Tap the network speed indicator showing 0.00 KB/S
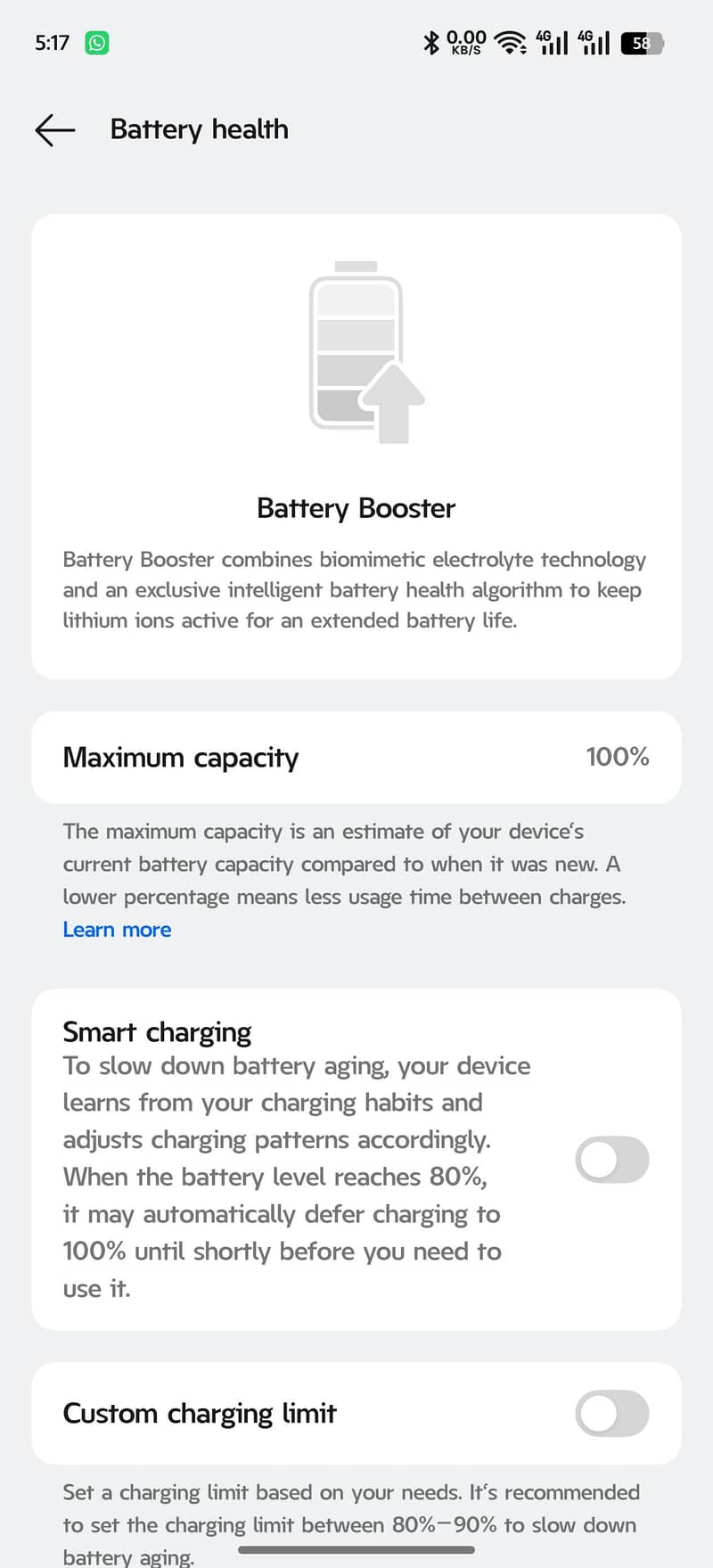 click(464, 41)
